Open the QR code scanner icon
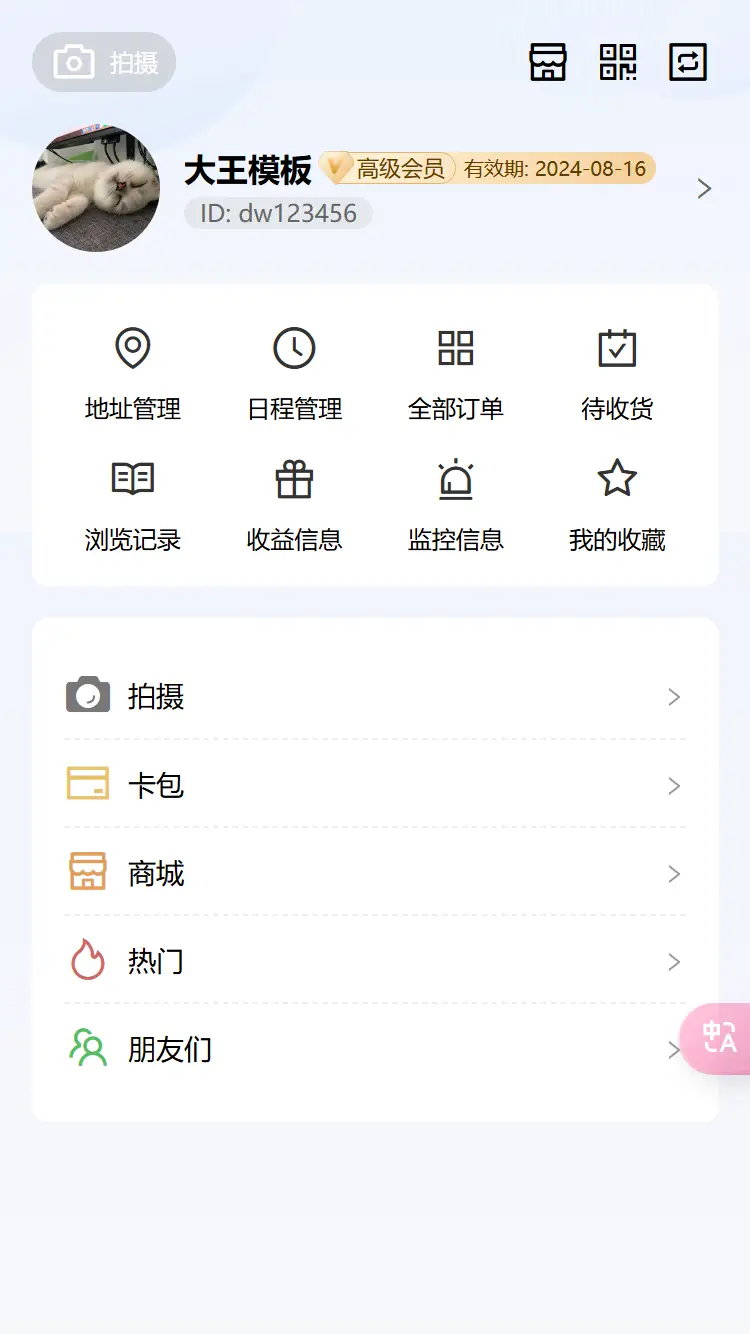Viewport: 750px width, 1334px height. [x=618, y=62]
